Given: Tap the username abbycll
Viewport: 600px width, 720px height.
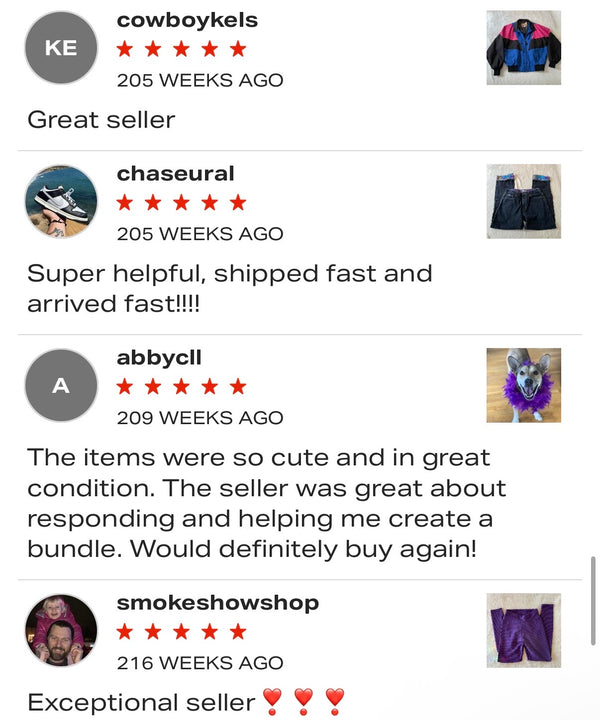Looking at the screenshot, I should (160, 358).
